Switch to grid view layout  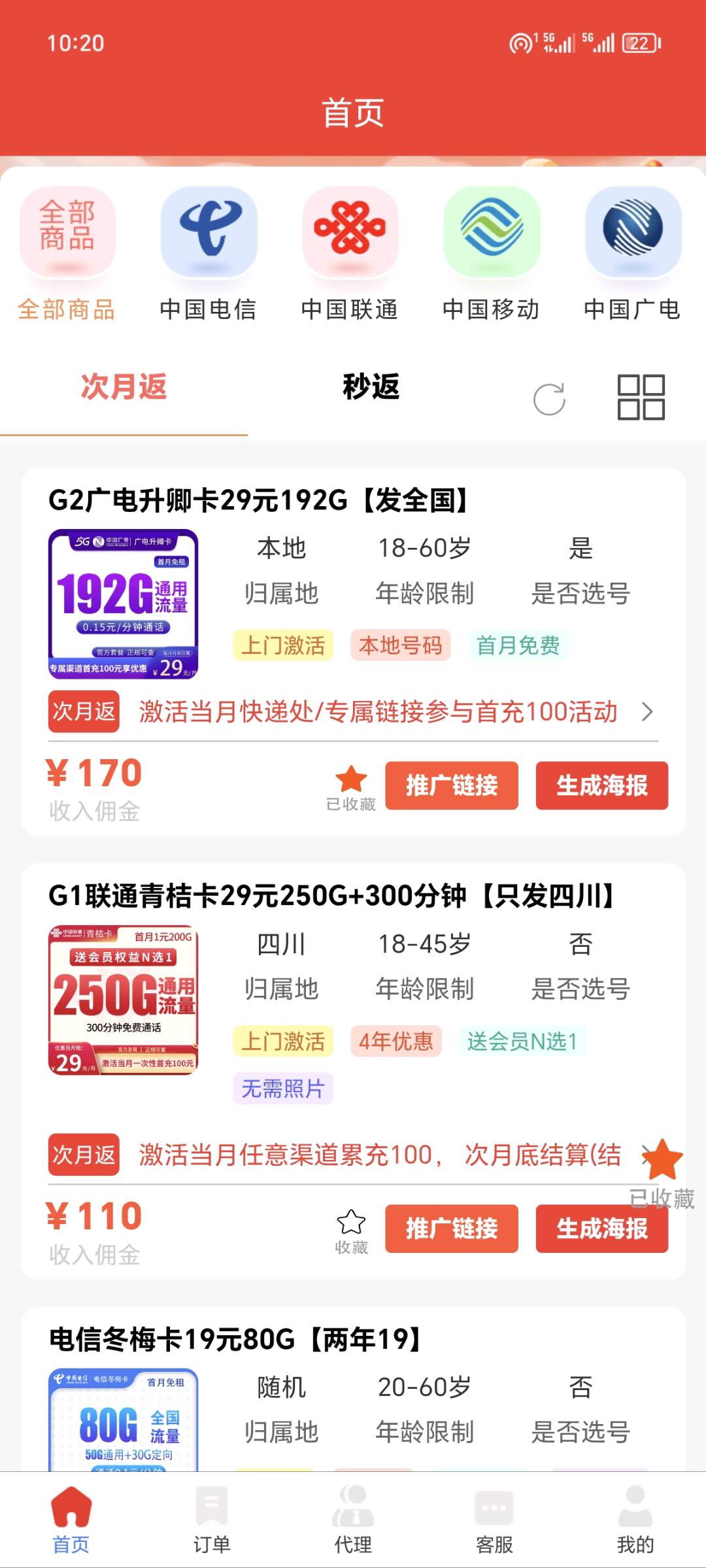(x=641, y=397)
